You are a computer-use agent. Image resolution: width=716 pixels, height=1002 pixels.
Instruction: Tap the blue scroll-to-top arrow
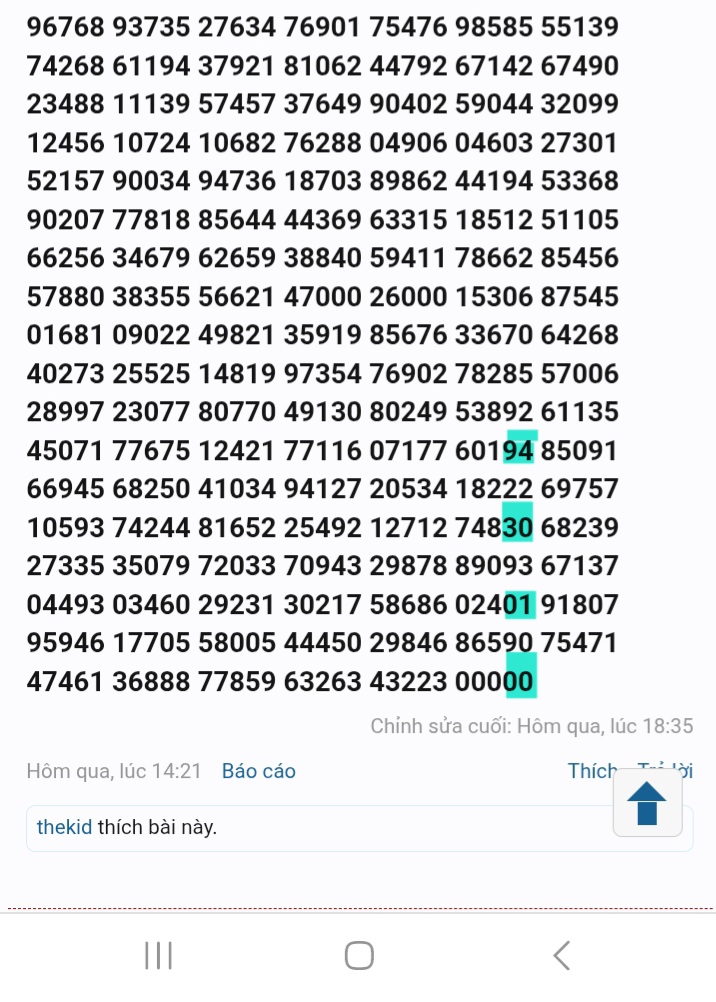[647, 803]
